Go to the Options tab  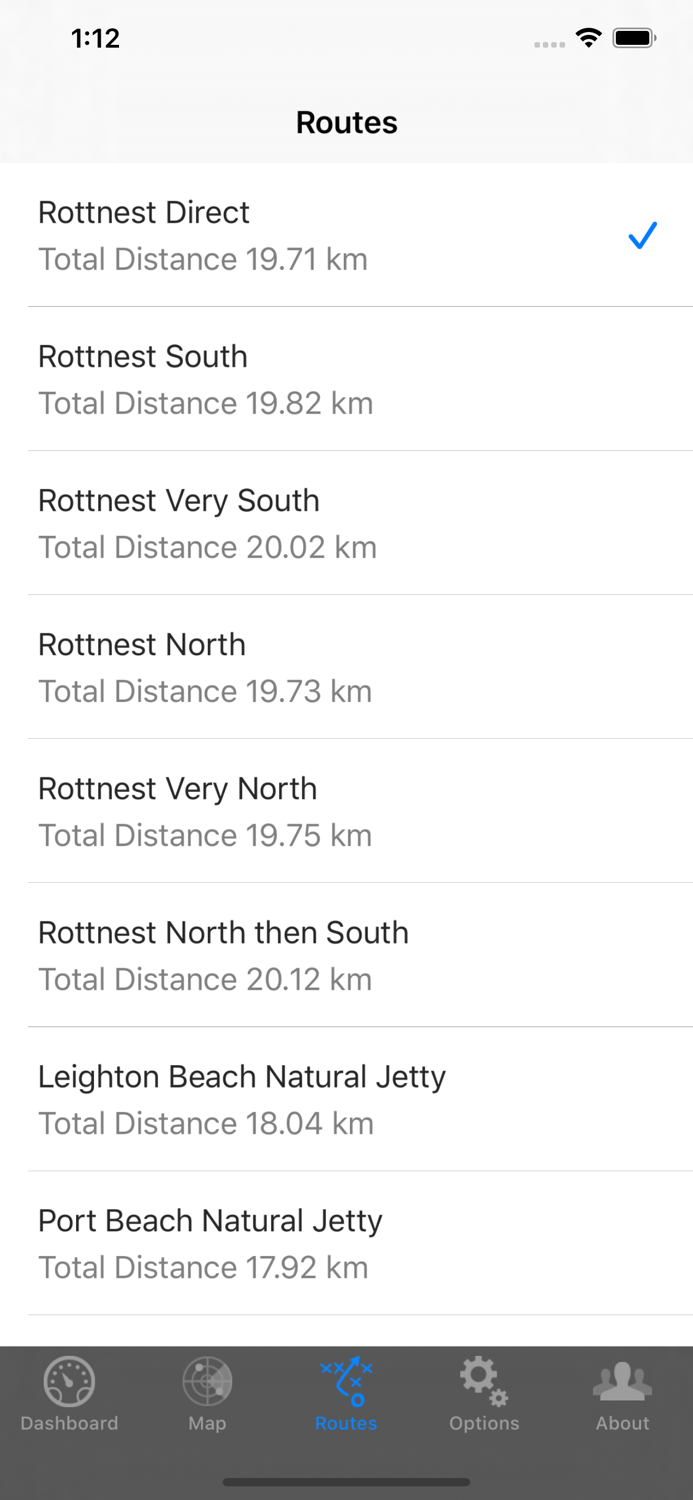click(x=484, y=1394)
